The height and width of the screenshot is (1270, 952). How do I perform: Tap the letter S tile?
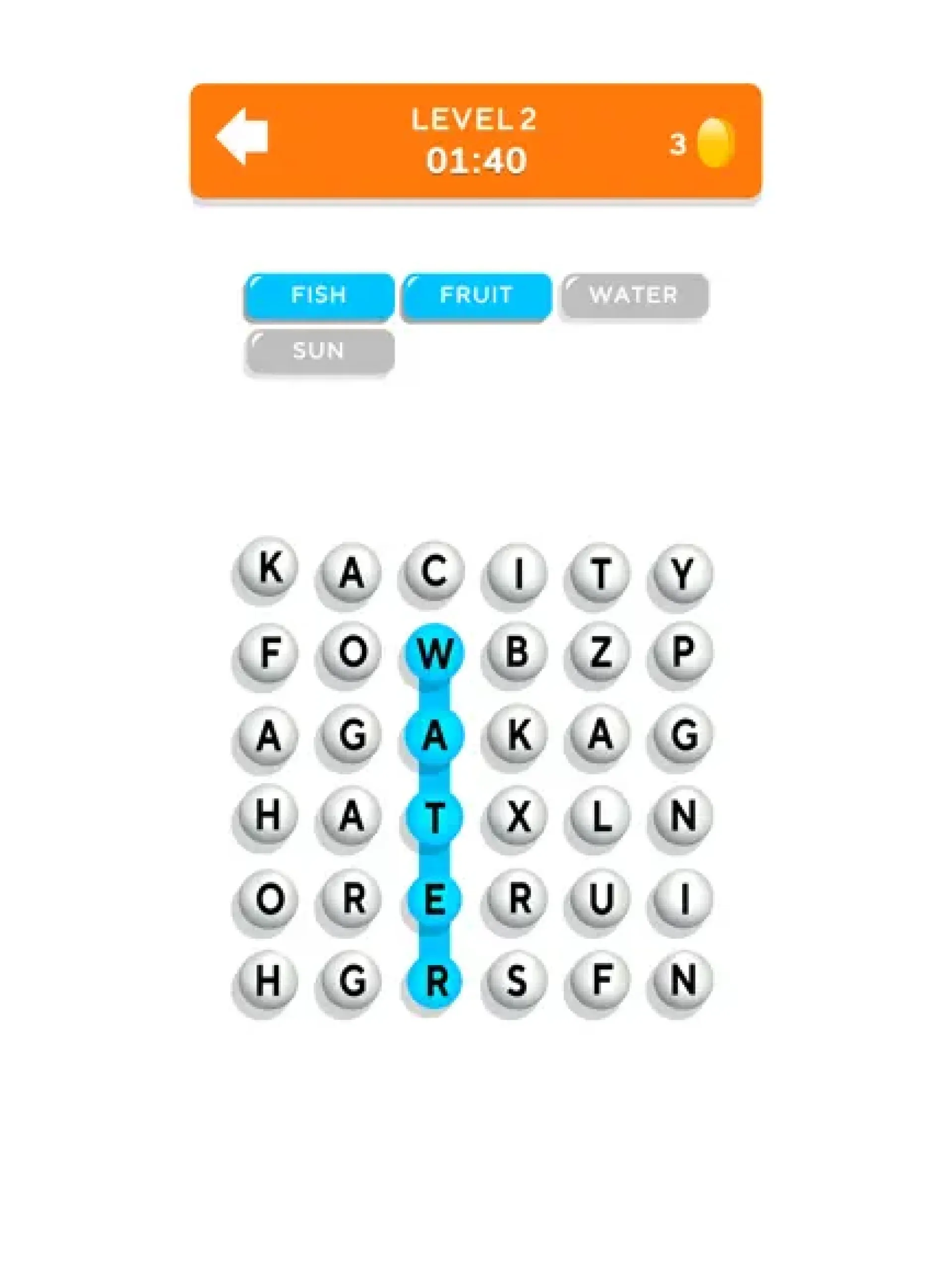point(517,980)
